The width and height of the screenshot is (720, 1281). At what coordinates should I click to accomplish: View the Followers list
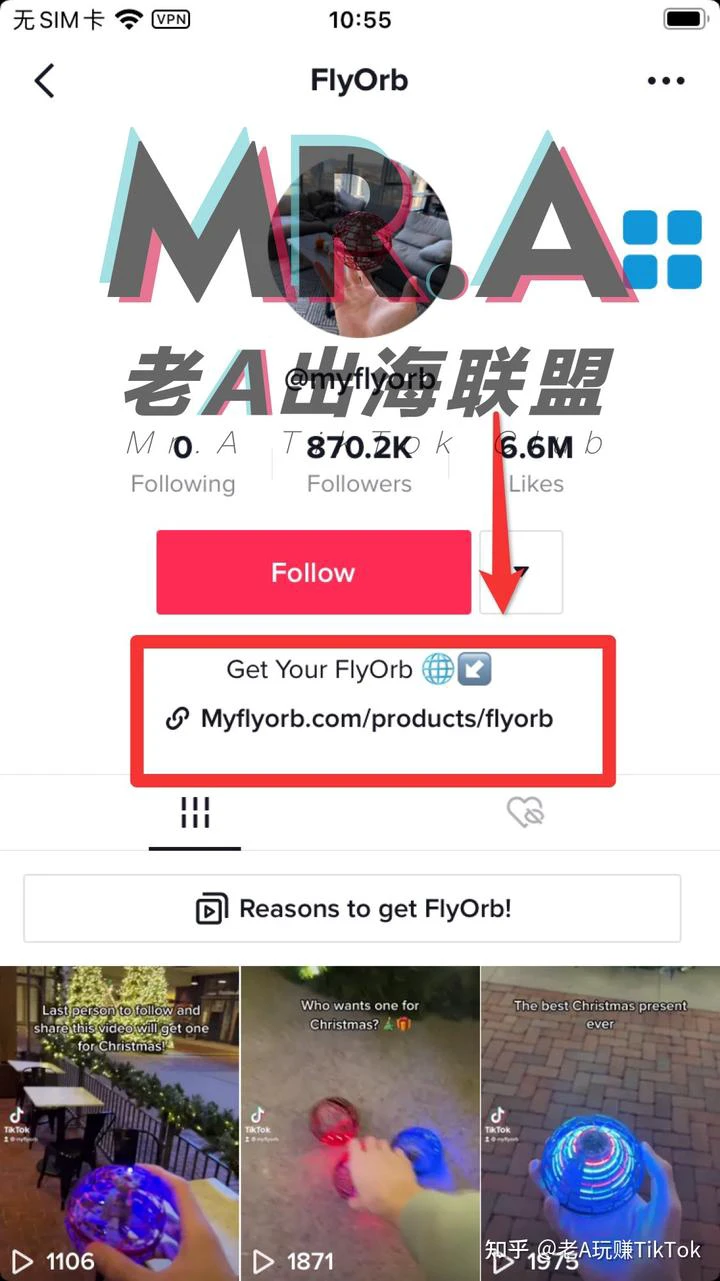click(x=359, y=464)
